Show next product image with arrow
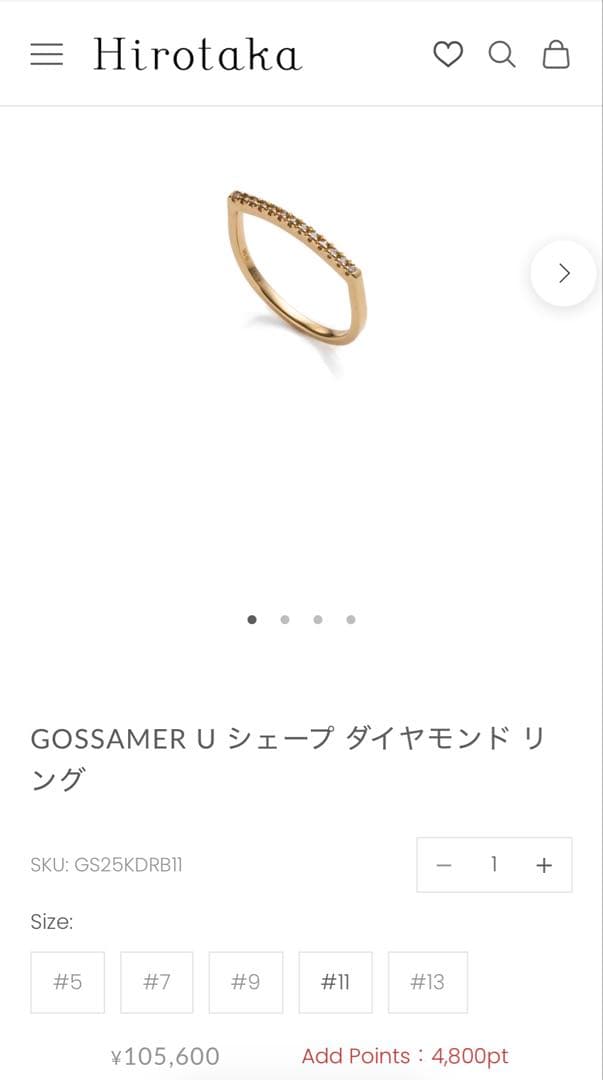The height and width of the screenshot is (1080, 603). [x=564, y=273]
